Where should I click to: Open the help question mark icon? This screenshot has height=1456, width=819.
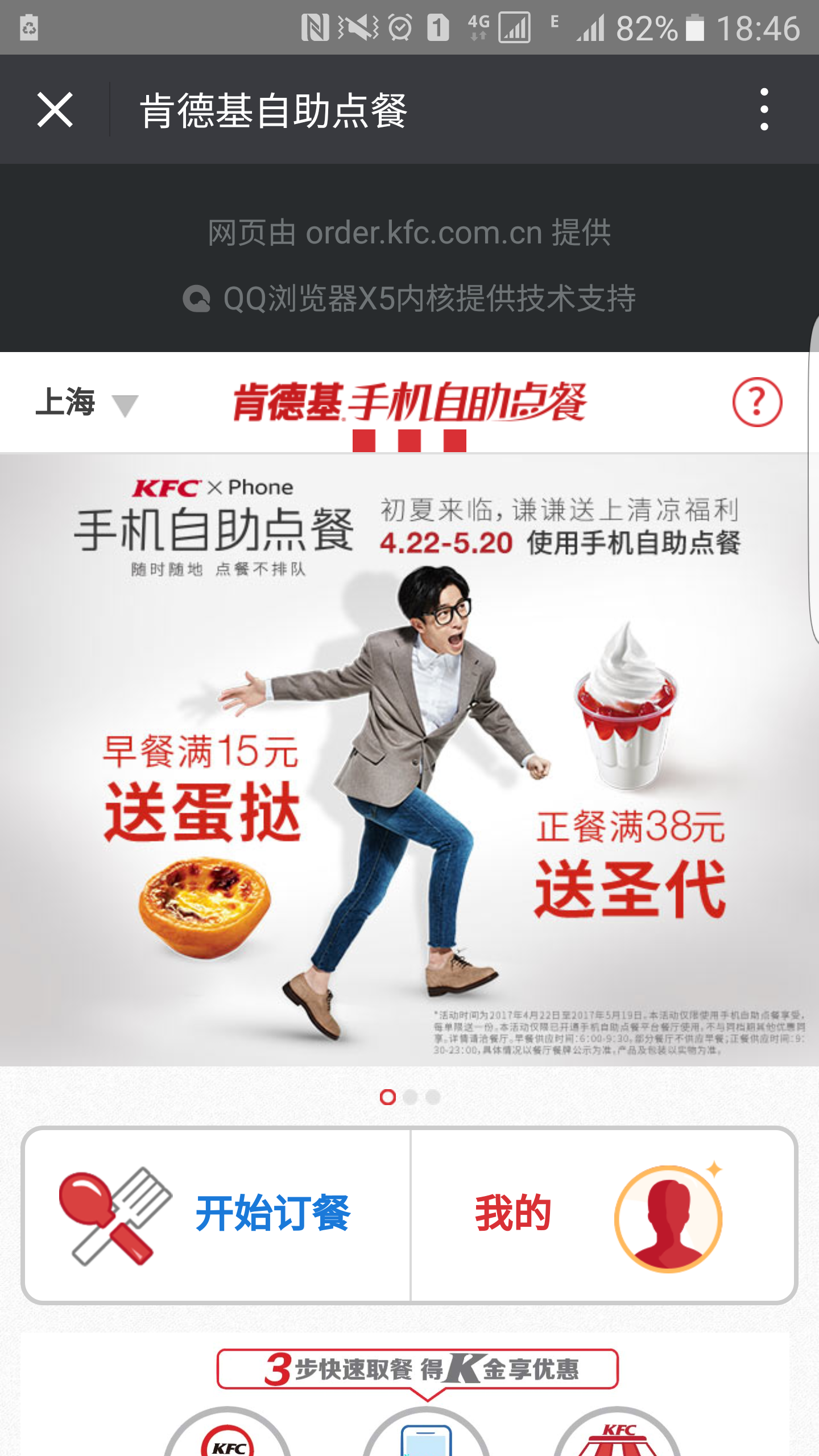[756, 403]
